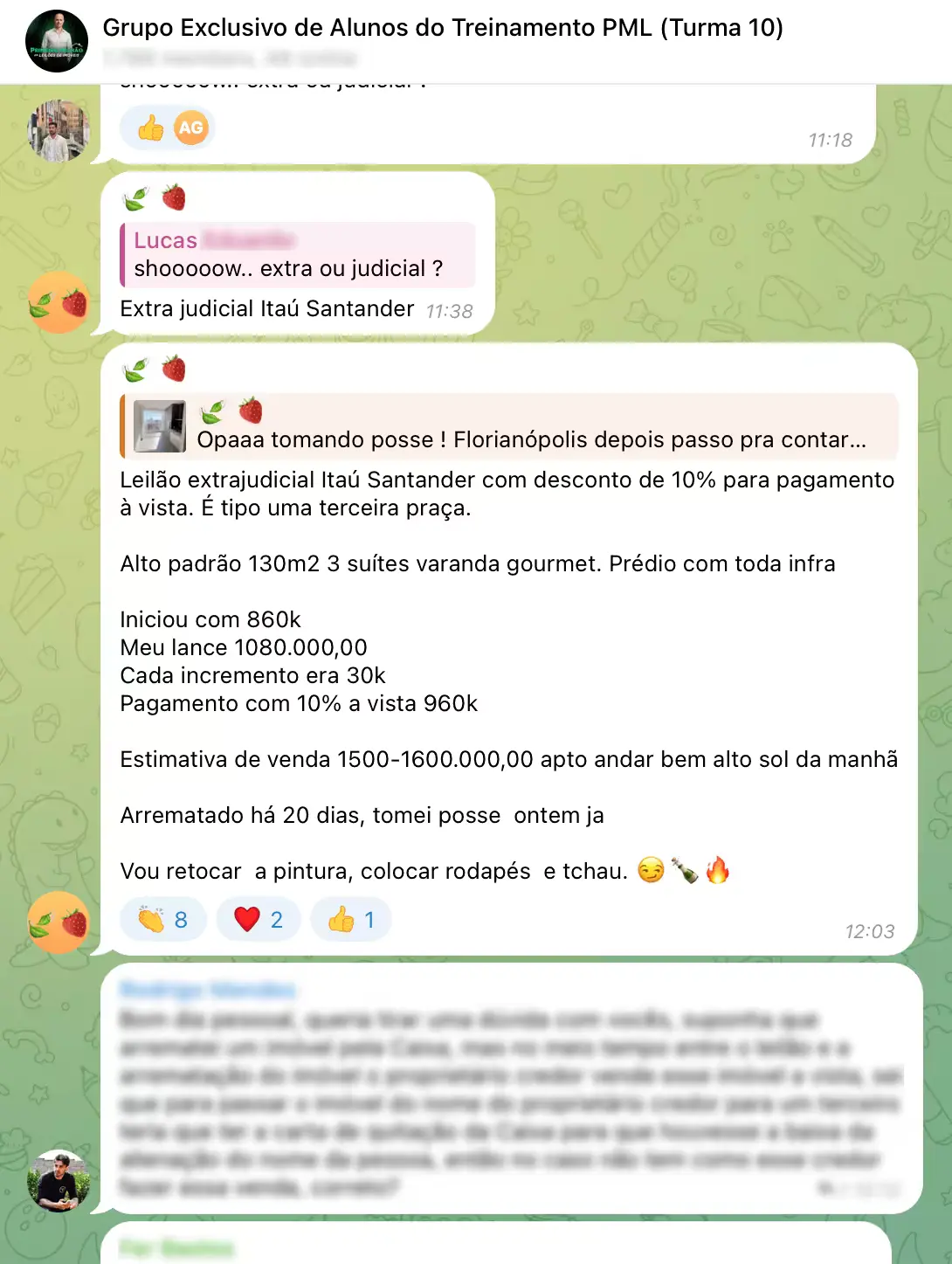
Task: Open strawberry avatar beside 12:03 message
Action: click(x=59, y=922)
